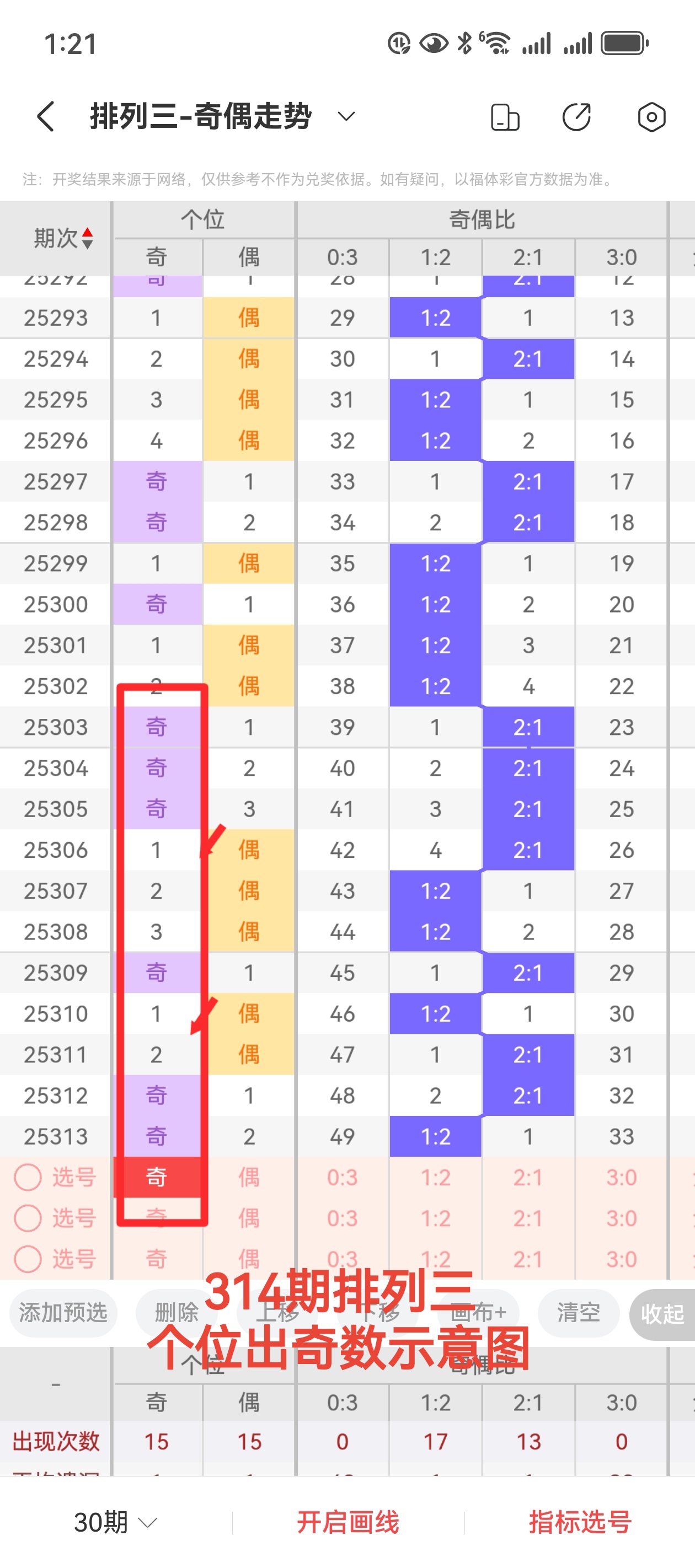
Task: Go back from the odd-even trend chart
Action: 46,116
